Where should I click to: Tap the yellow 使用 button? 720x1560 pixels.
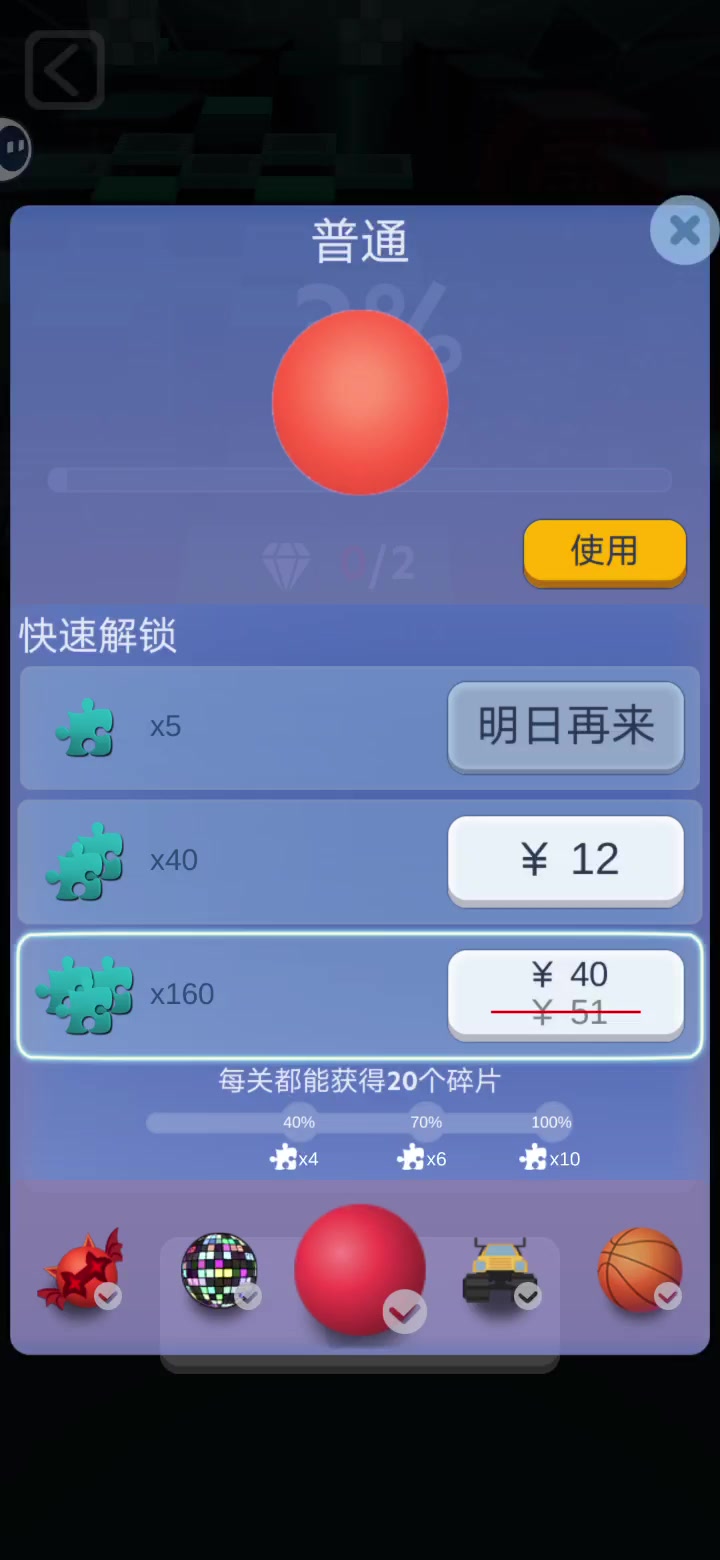click(x=605, y=551)
